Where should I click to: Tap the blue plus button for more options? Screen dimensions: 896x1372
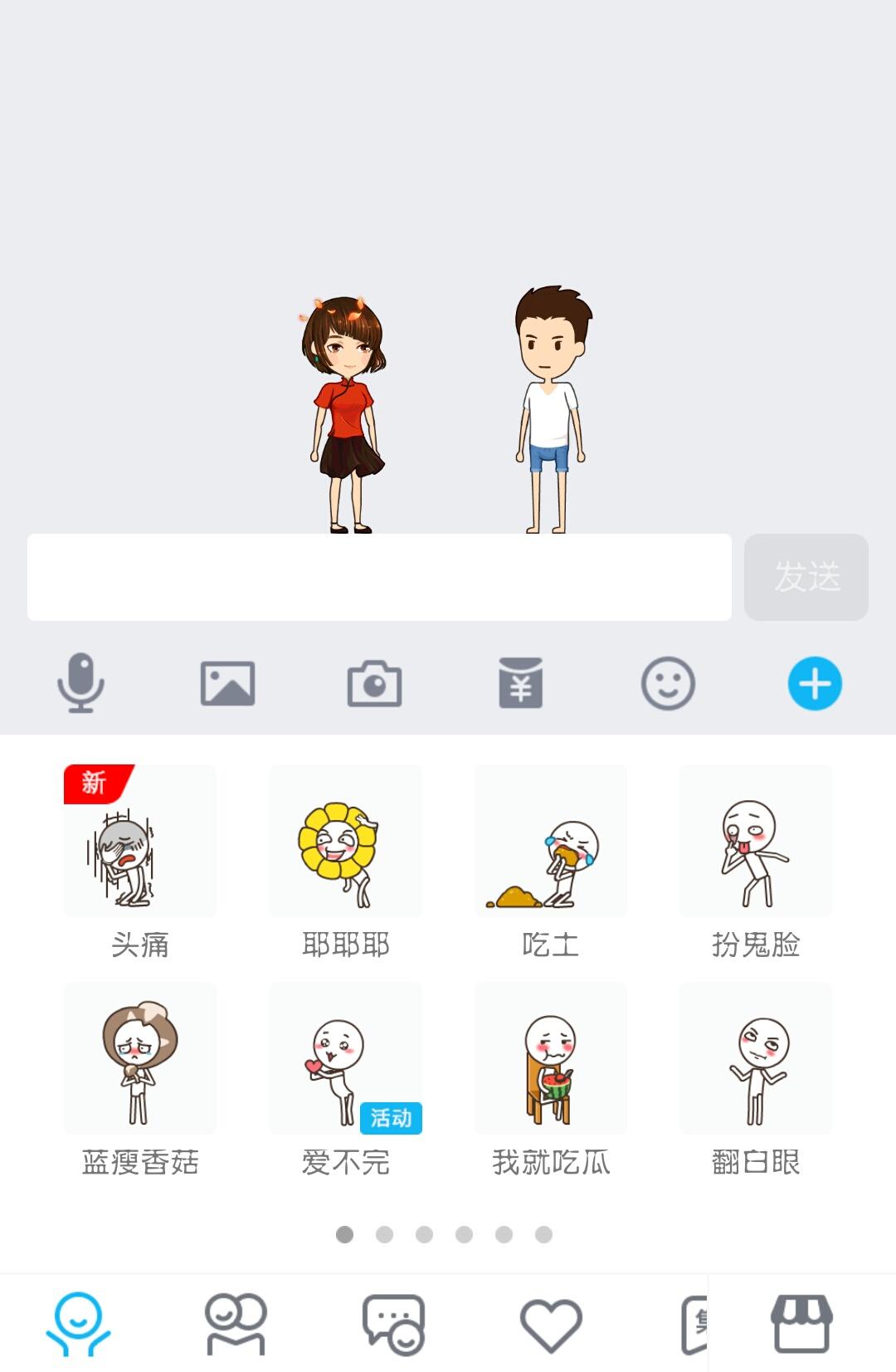coord(815,684)
